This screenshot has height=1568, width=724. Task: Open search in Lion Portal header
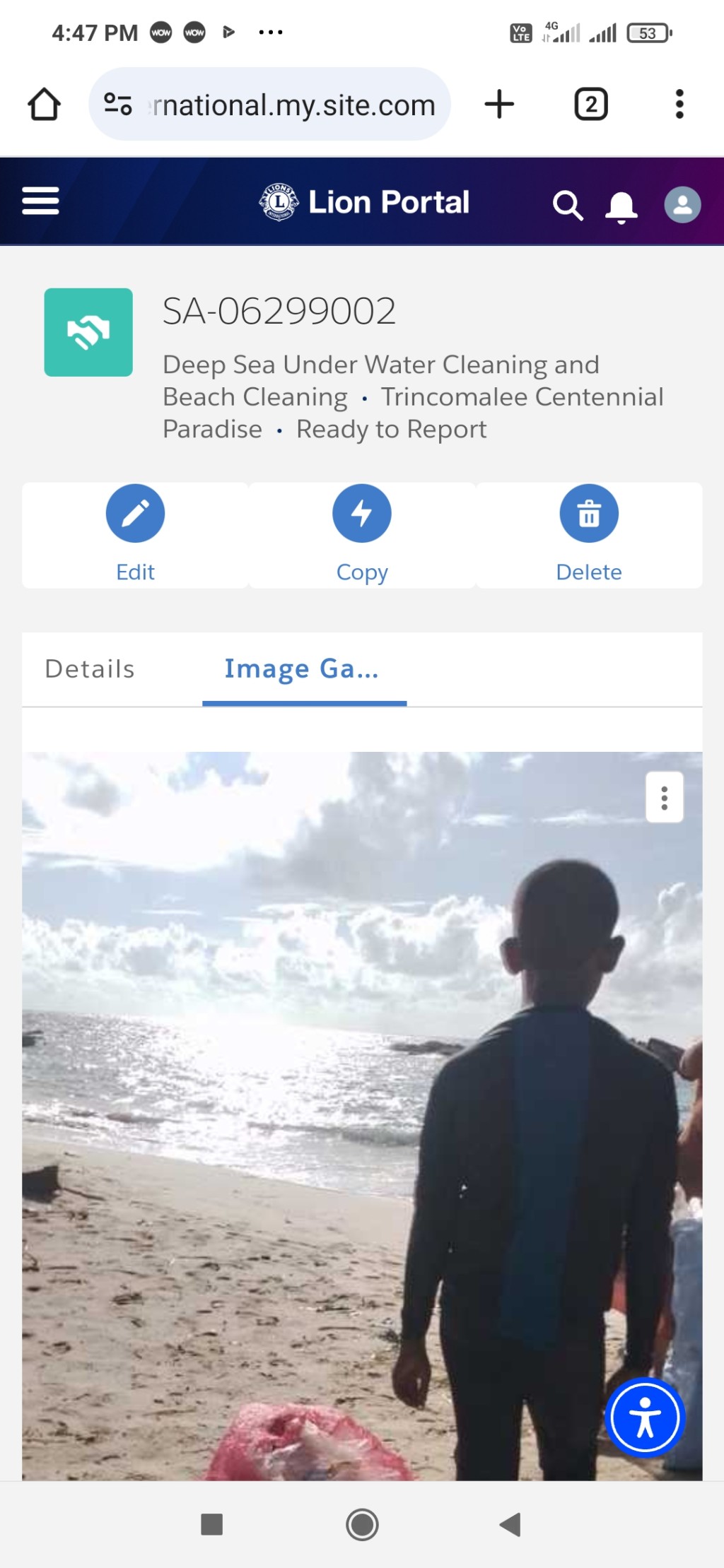pos(568,206)
